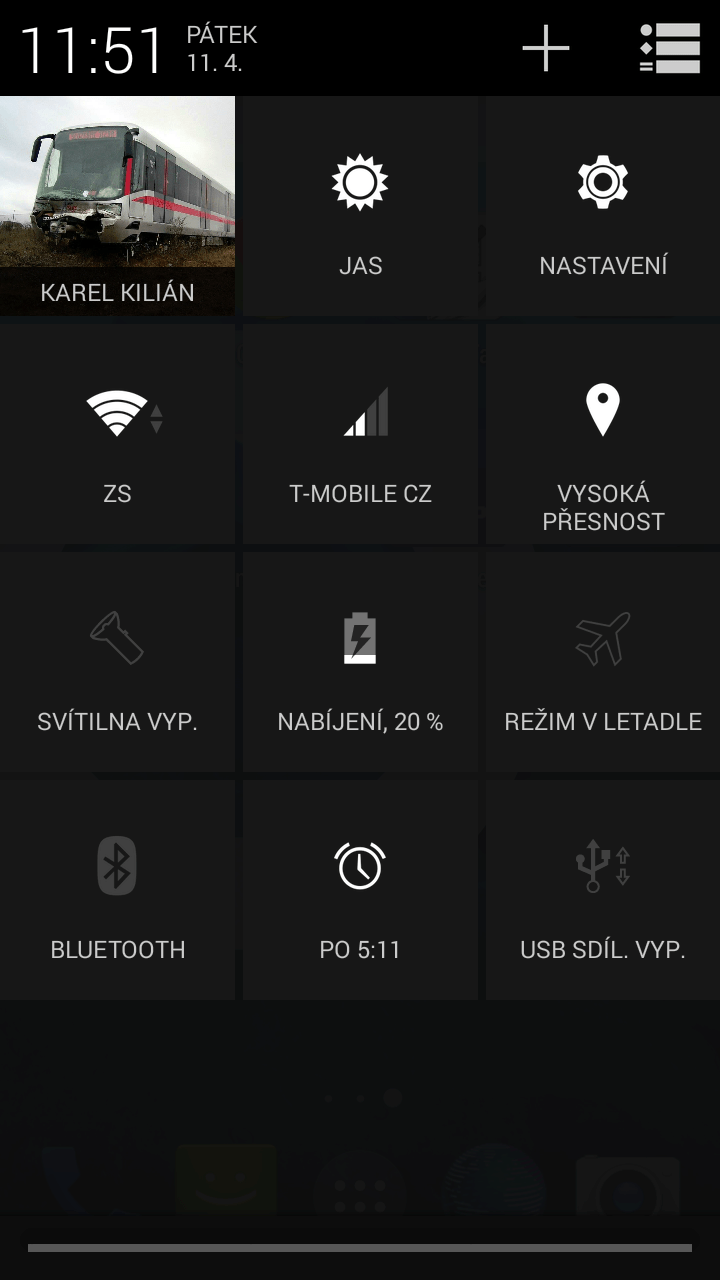Open the alarm tile PO 5:11
Screen dimensions: 720x1280
360,890
